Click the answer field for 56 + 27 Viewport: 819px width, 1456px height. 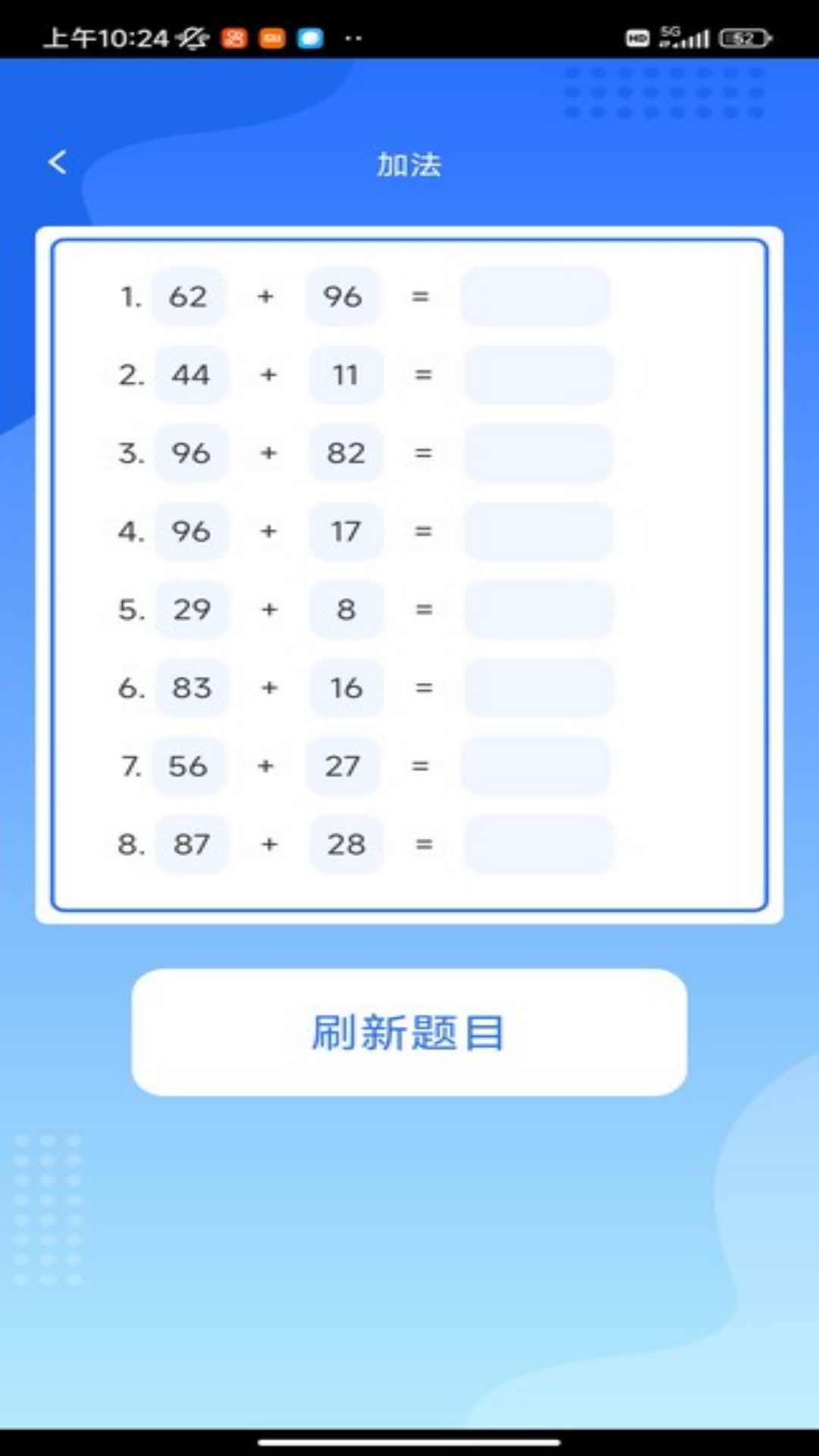click(537, 766)
